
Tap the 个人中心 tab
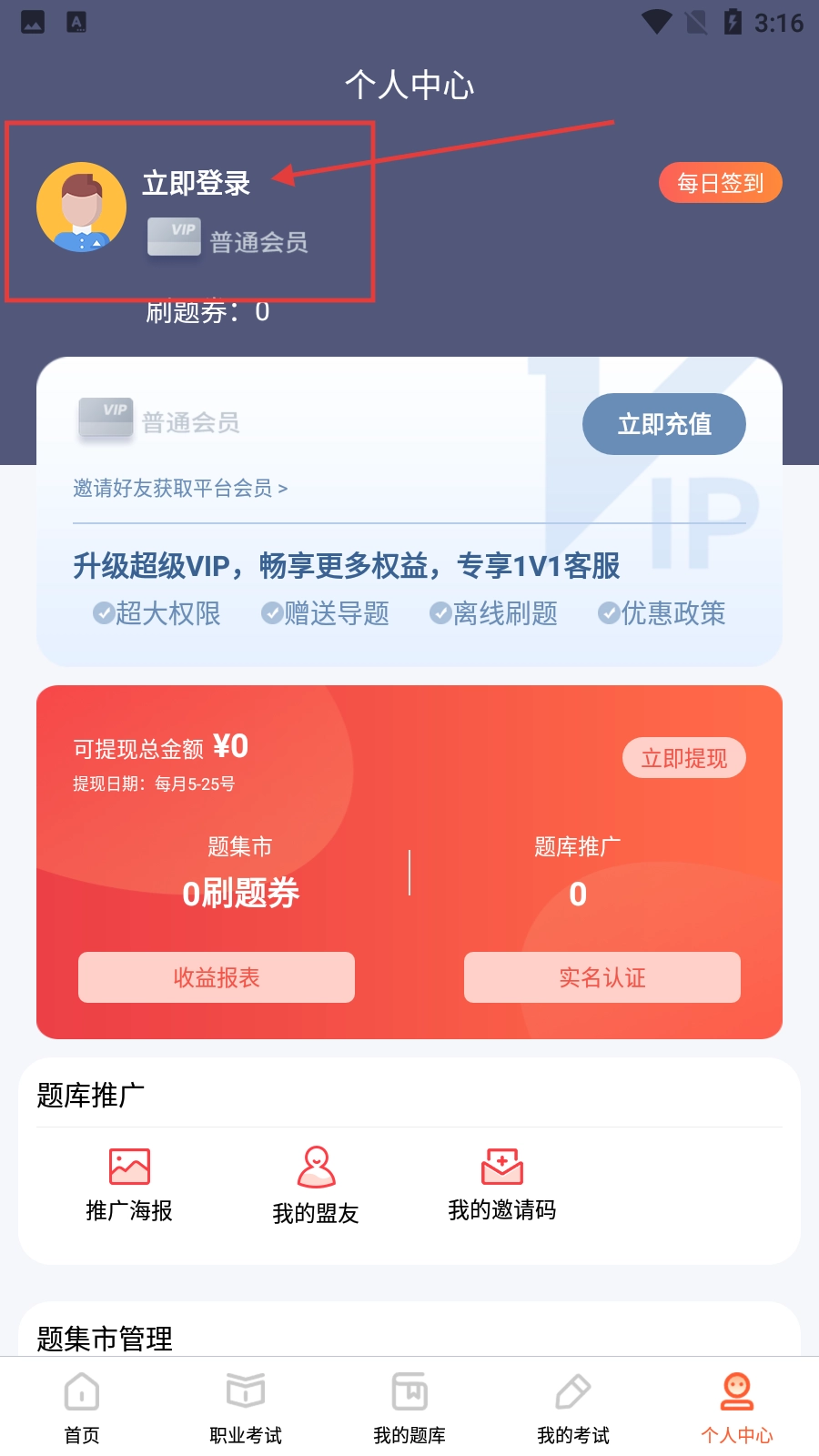(x=736, y=1407)
